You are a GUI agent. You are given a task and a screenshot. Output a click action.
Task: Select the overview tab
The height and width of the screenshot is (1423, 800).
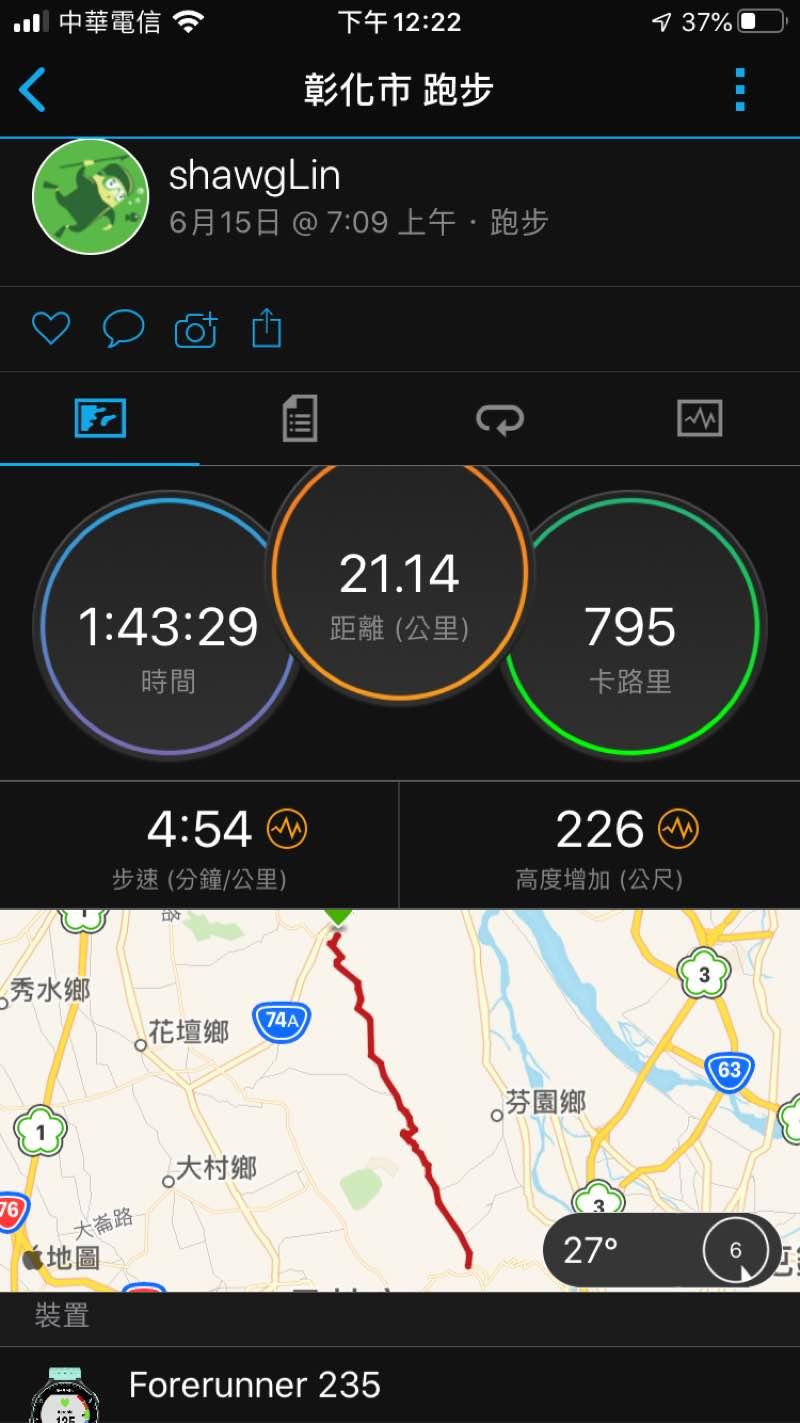(x=100, y=418)
